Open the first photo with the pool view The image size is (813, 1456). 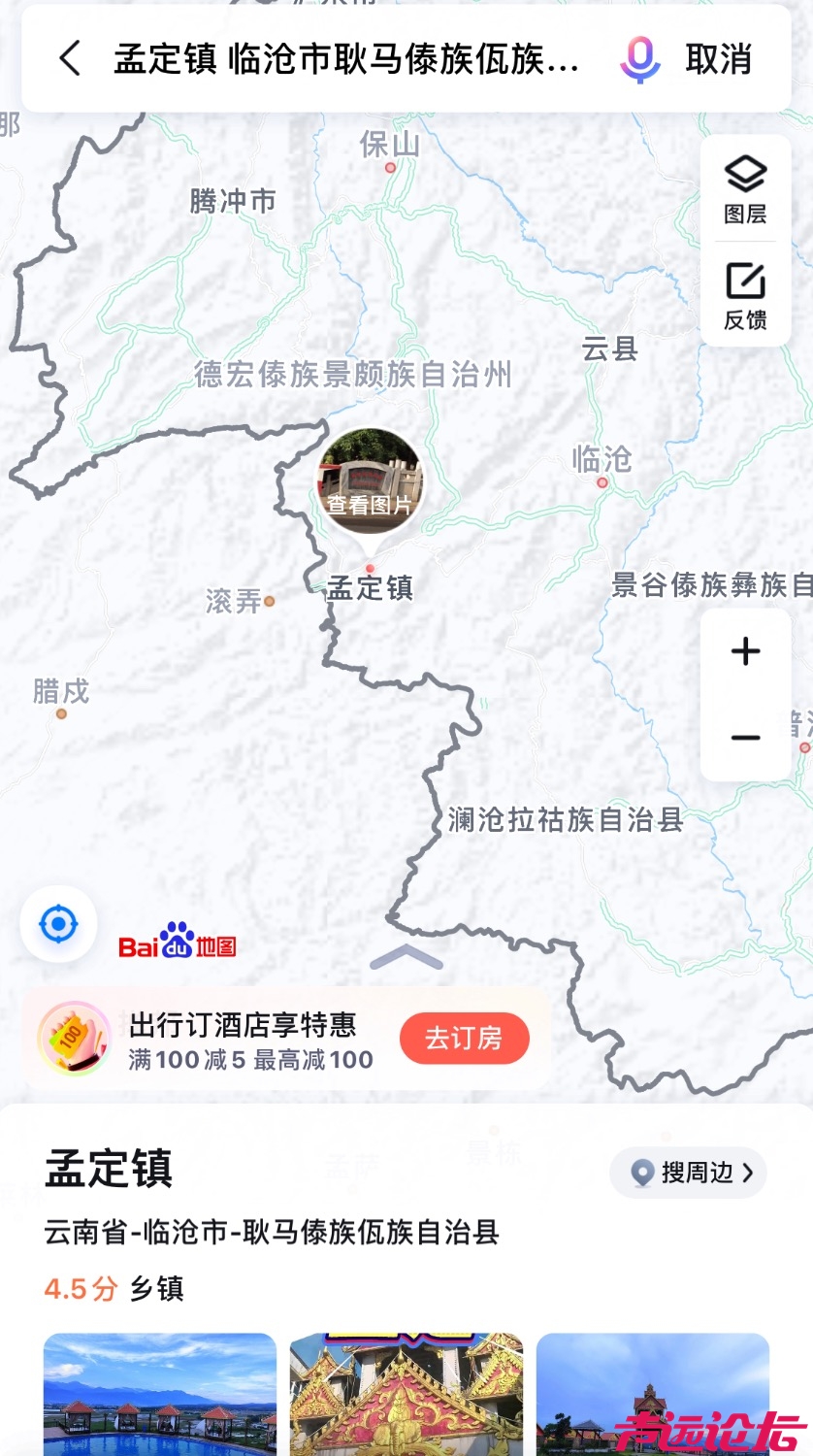pos(160,1394)
